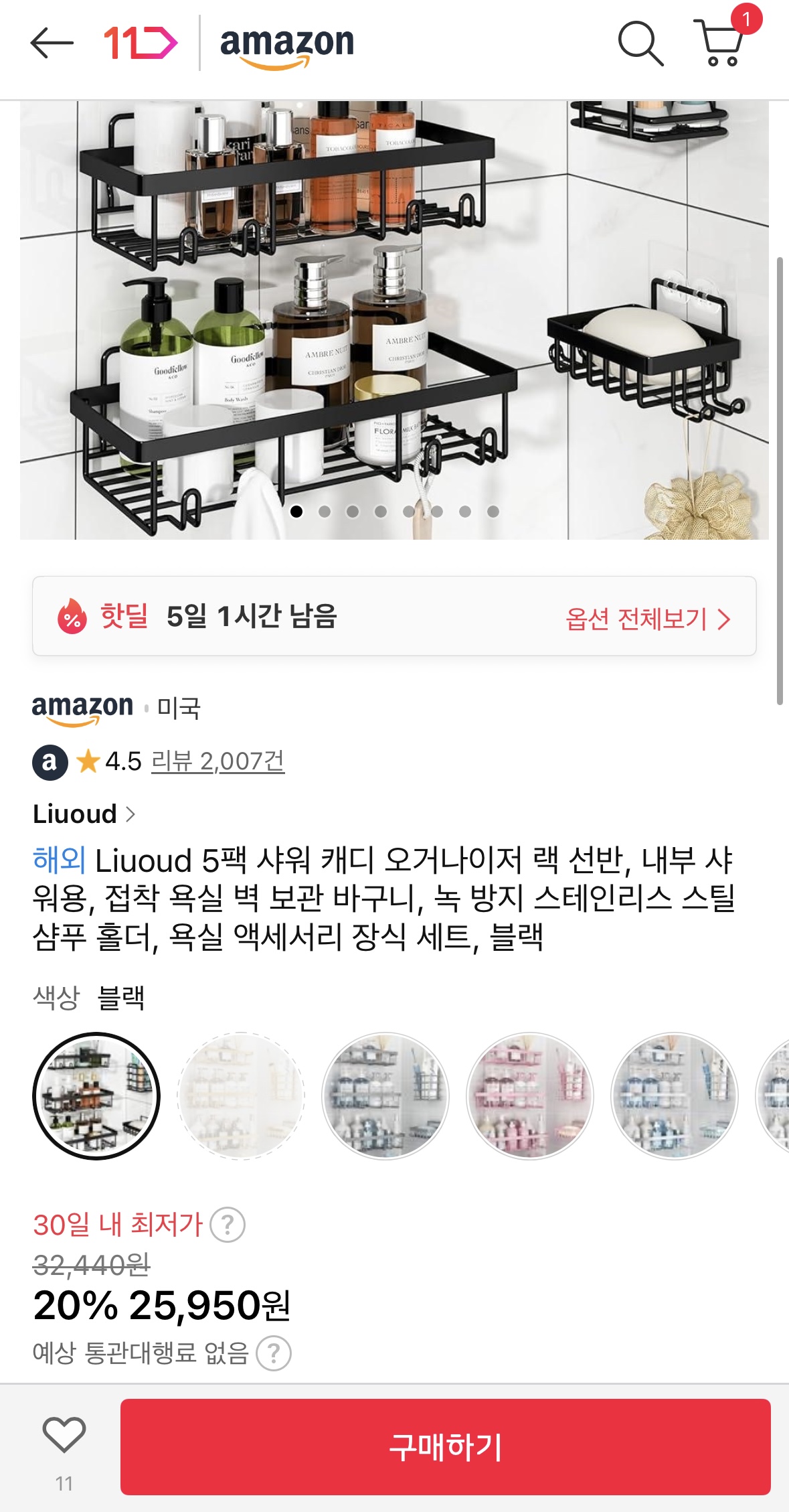Tap 옵션 전체보기 to view all options
The height and width of the screenshot is (1512, 789).
point(647,619)
